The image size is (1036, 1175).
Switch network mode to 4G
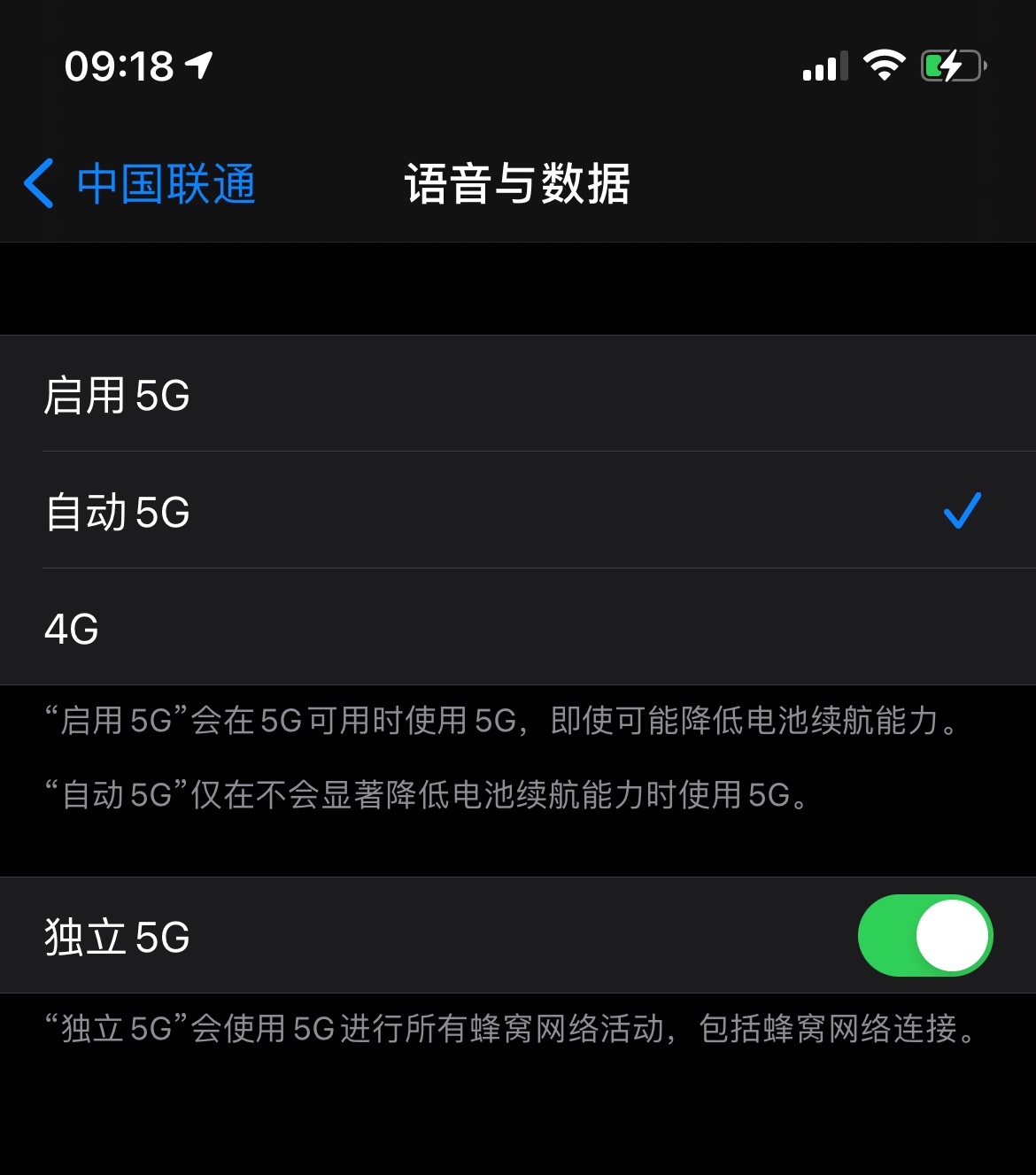click(x=517, y=629)
